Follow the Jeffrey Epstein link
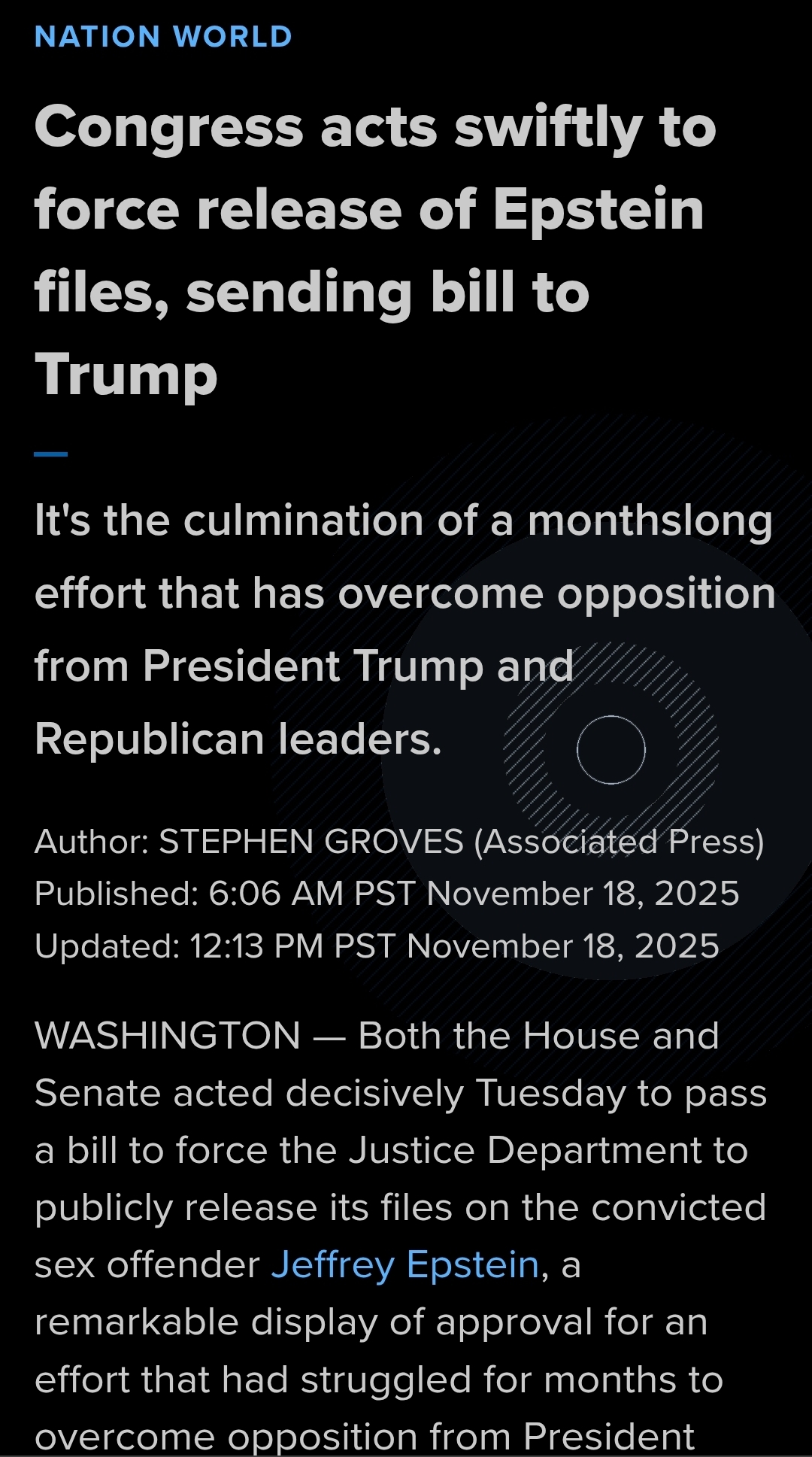This screenshot has height=1457, width=812. pos(405,1265)
